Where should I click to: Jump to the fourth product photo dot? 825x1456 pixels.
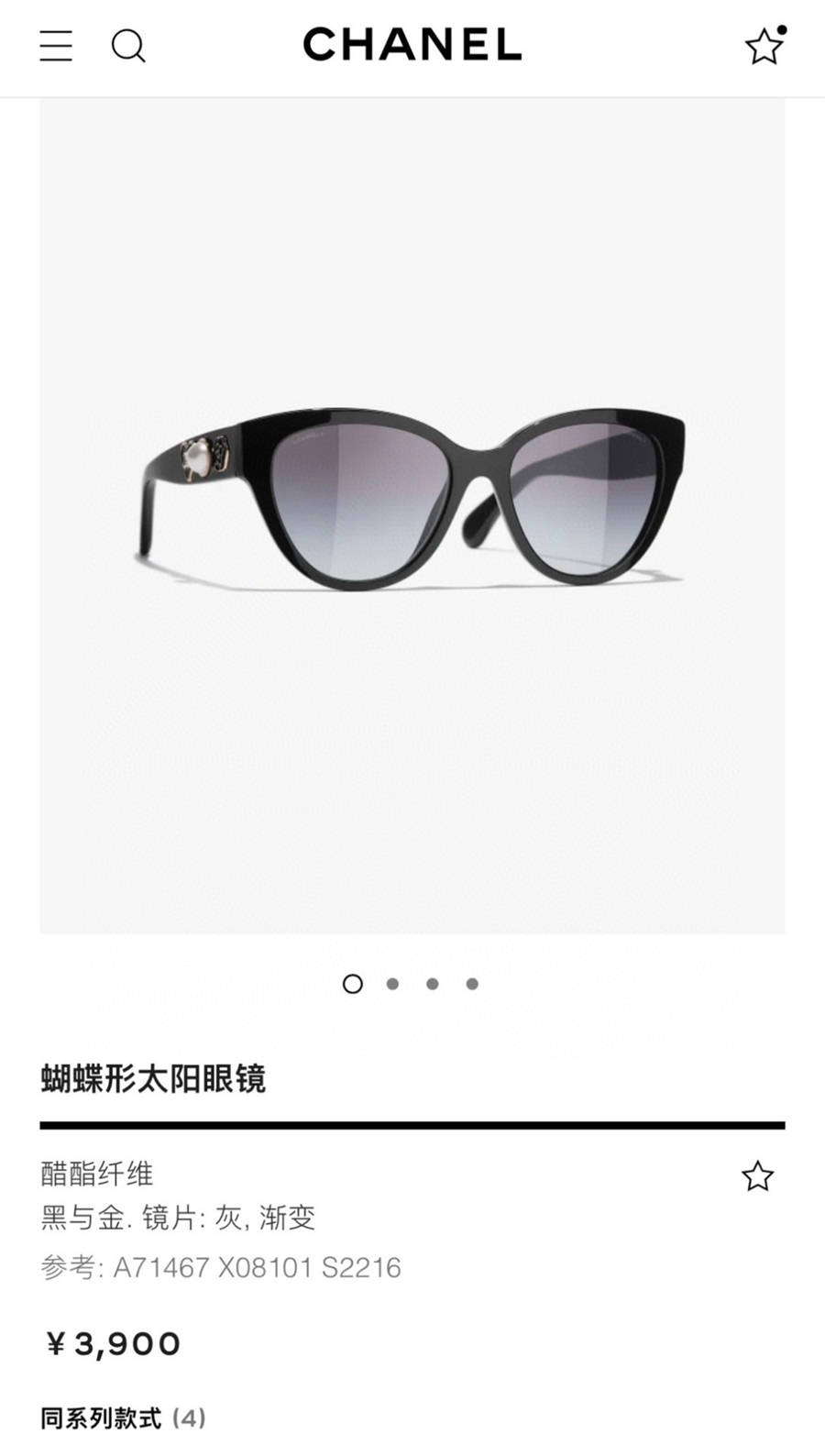(472, 984)
